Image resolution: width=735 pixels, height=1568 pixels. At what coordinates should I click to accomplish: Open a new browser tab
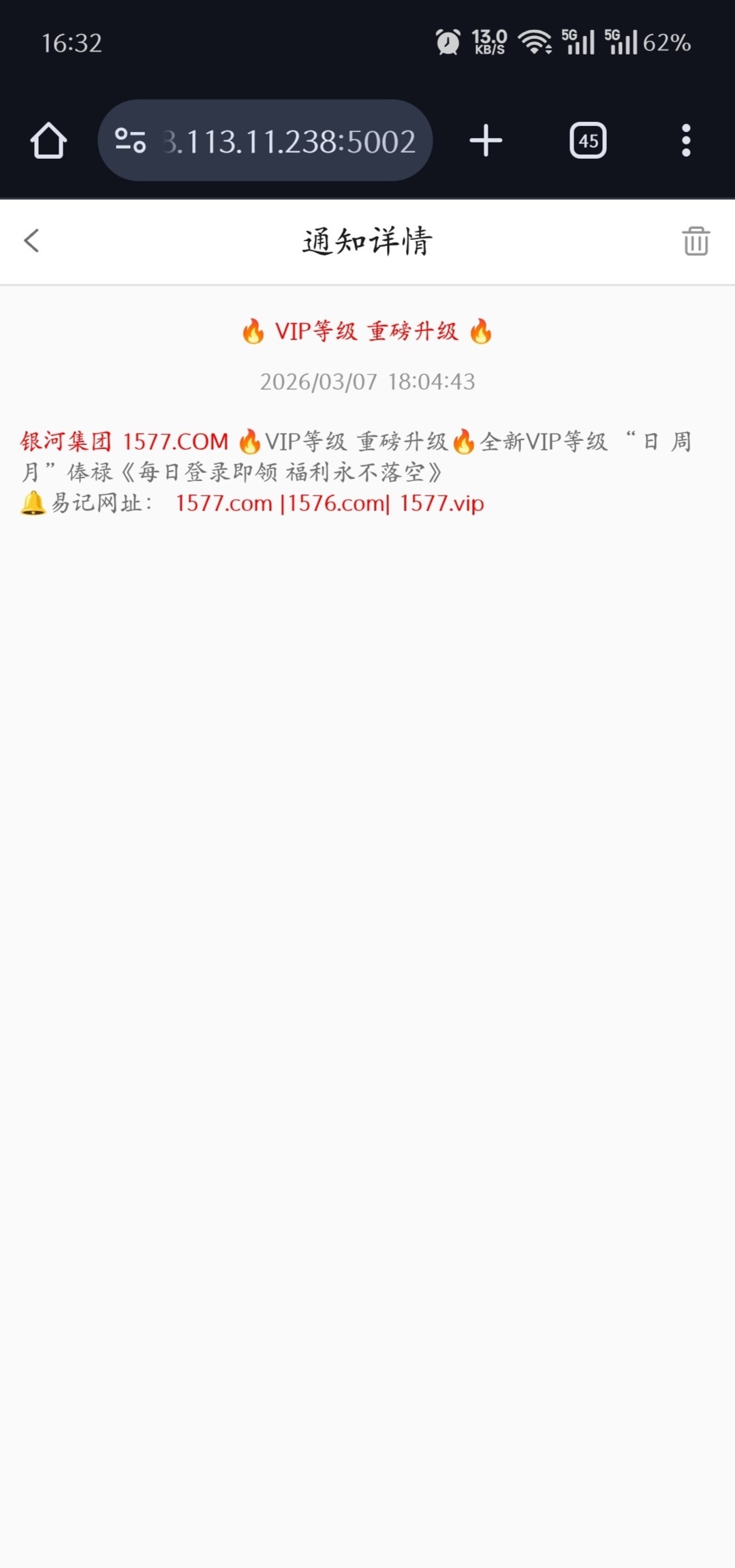tap(486, 141)
